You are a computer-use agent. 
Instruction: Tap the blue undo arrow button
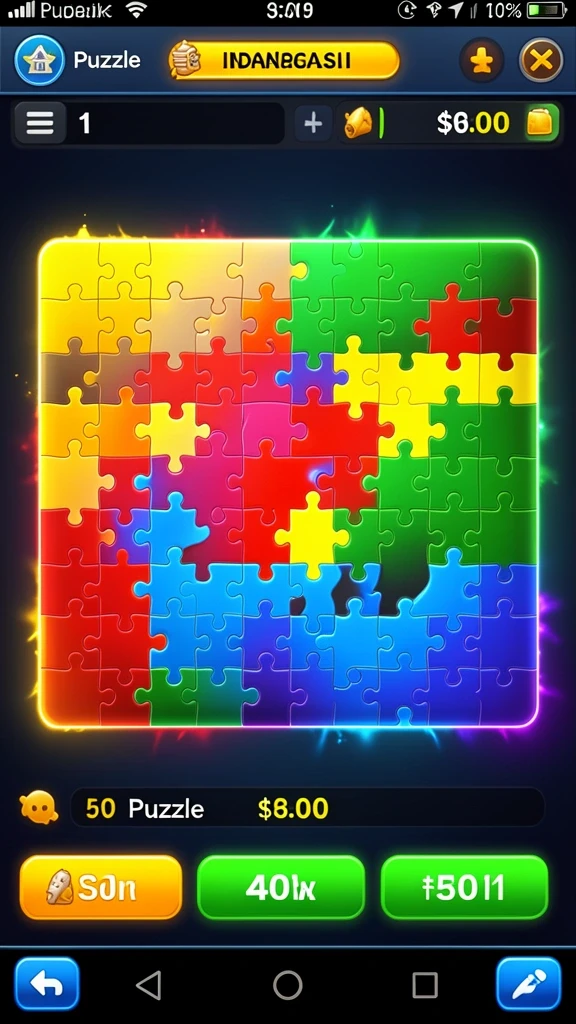coord(47,984)
